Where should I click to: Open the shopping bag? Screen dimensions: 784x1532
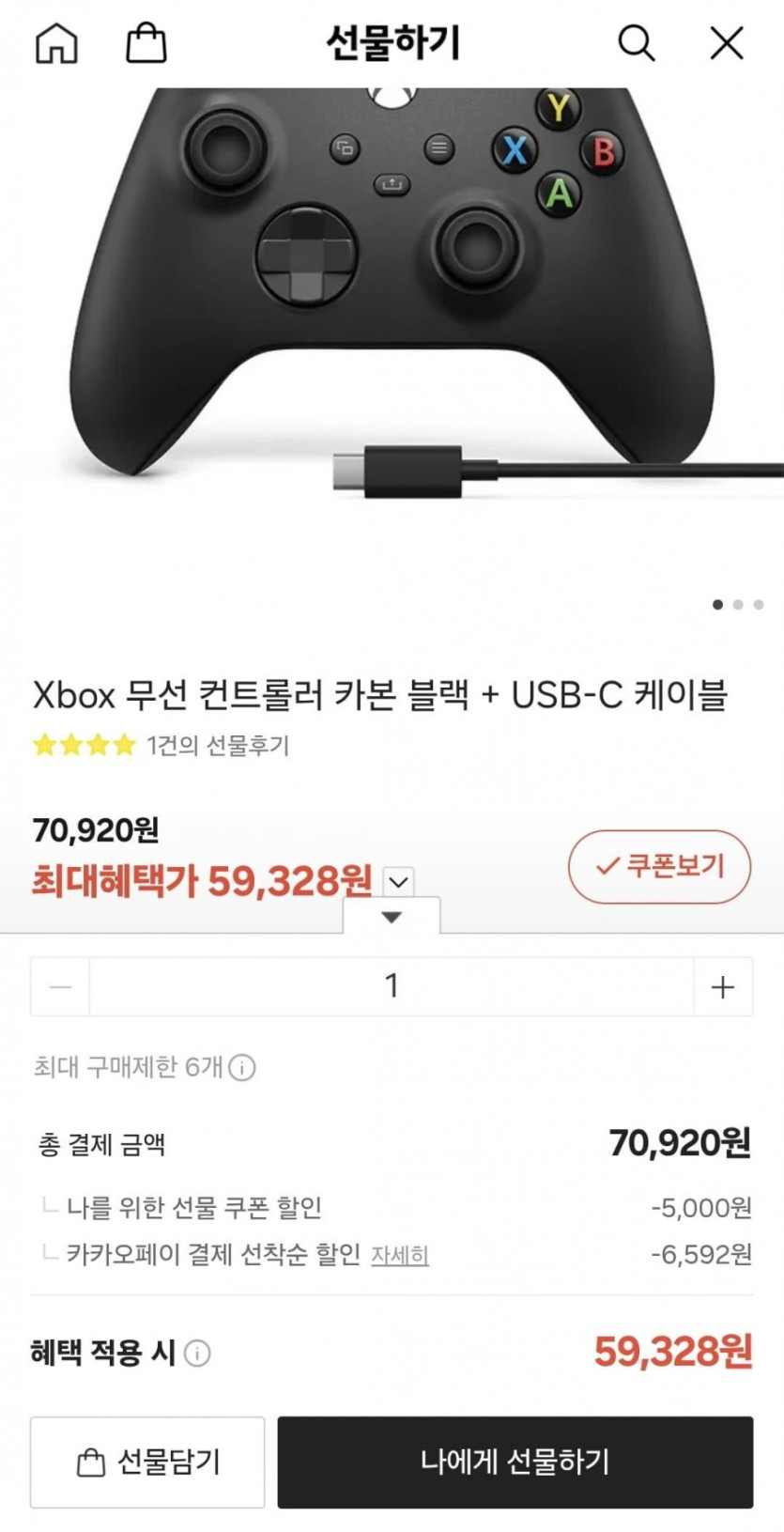[x=146, y=43]
